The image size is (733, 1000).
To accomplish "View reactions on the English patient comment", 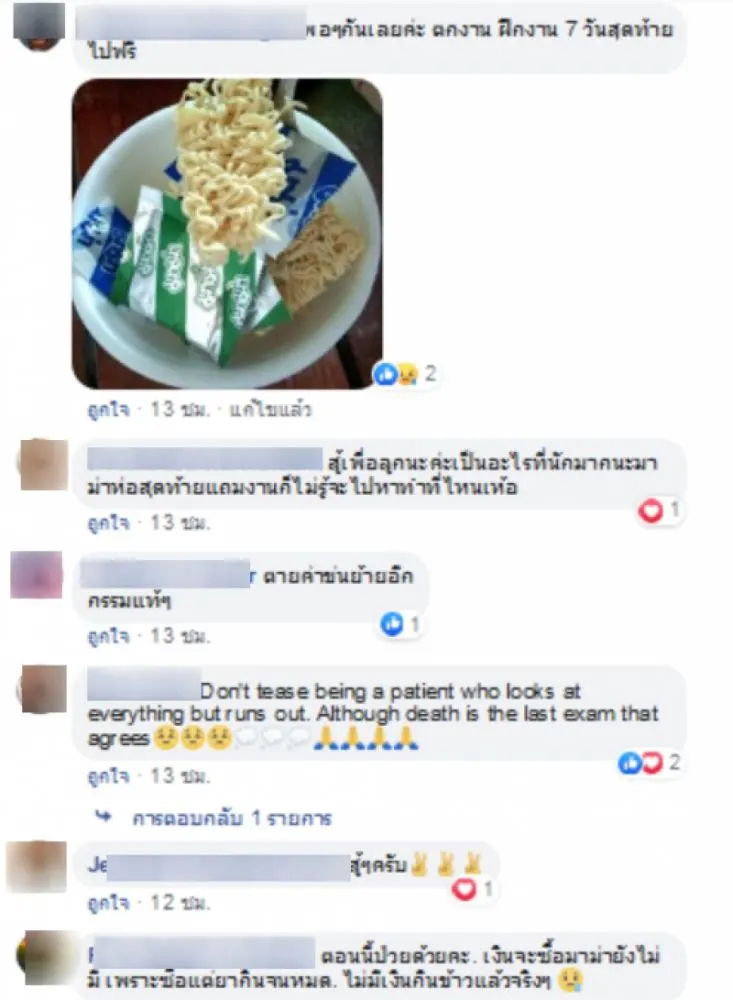I will [x=649, y=764].
